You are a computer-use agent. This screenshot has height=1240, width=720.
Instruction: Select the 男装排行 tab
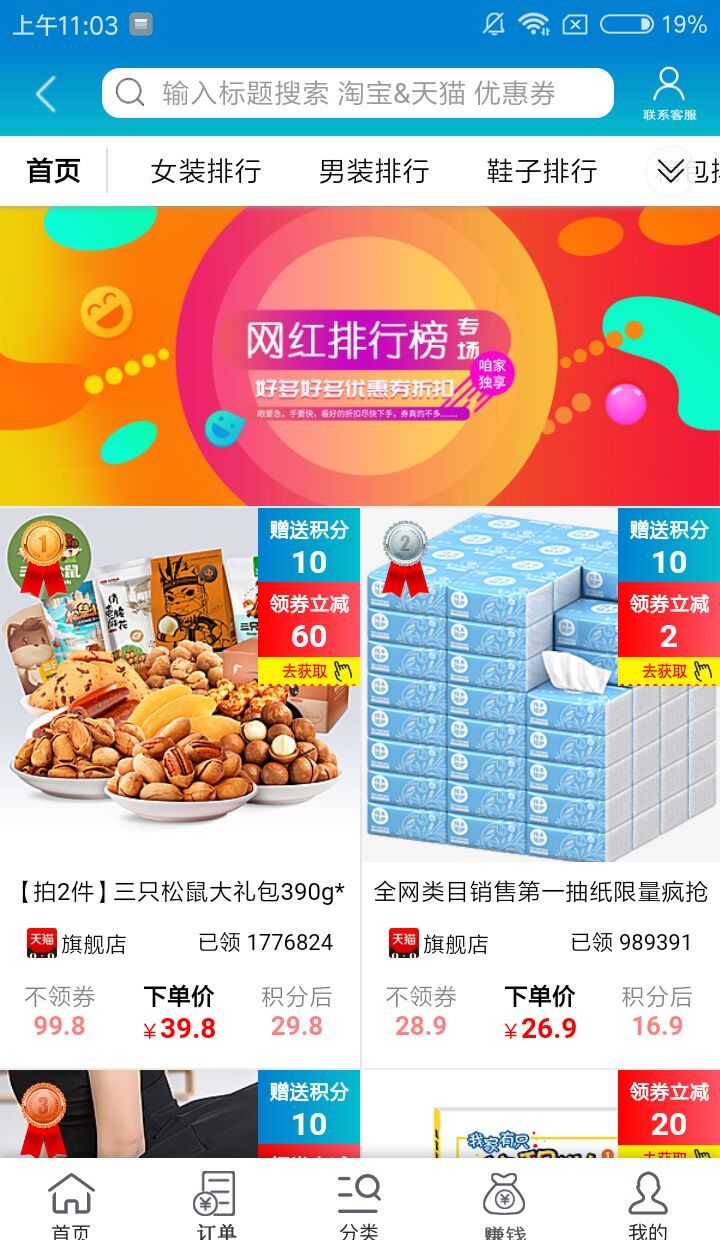coord(374,171)
